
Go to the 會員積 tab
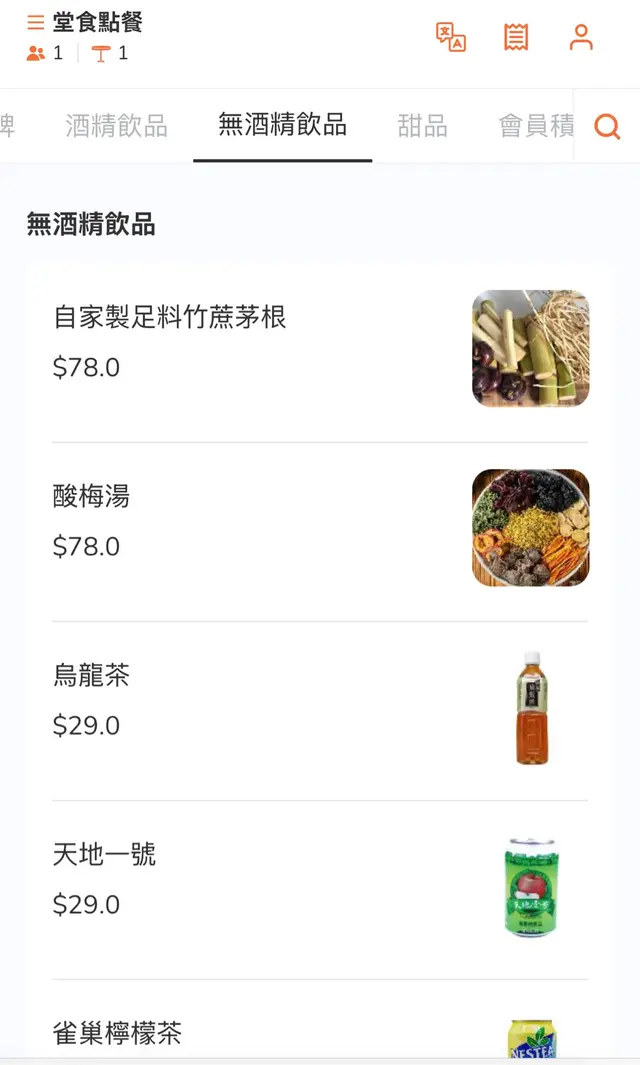pyautogui.click(x=536, y=126)
